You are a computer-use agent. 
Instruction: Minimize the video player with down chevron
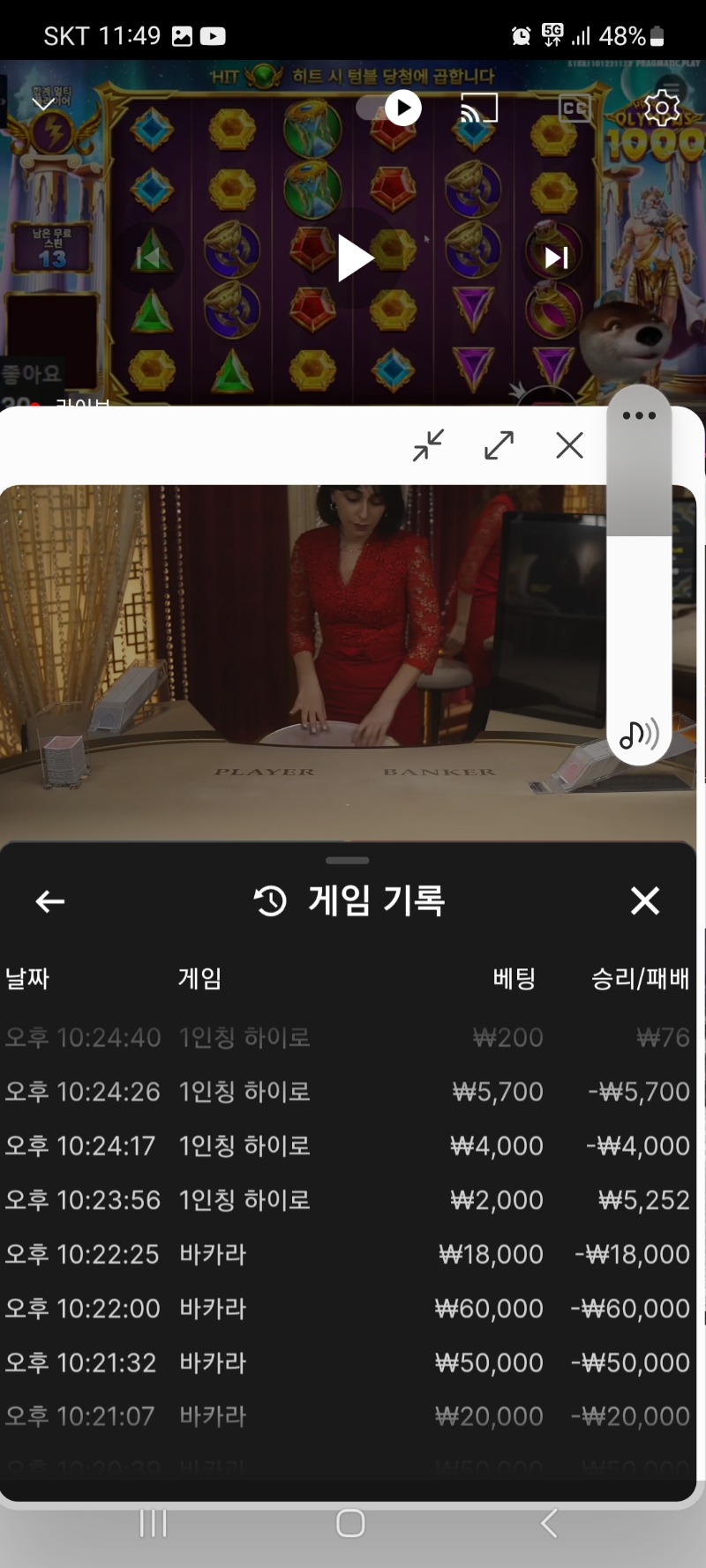[43, 104]
